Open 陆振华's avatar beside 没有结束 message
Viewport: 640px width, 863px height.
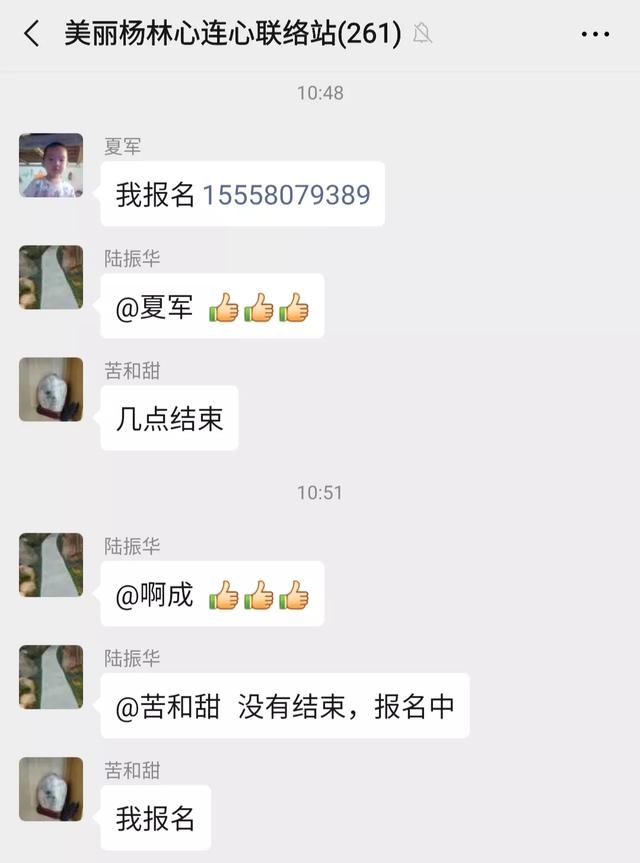tap(51, 677)
